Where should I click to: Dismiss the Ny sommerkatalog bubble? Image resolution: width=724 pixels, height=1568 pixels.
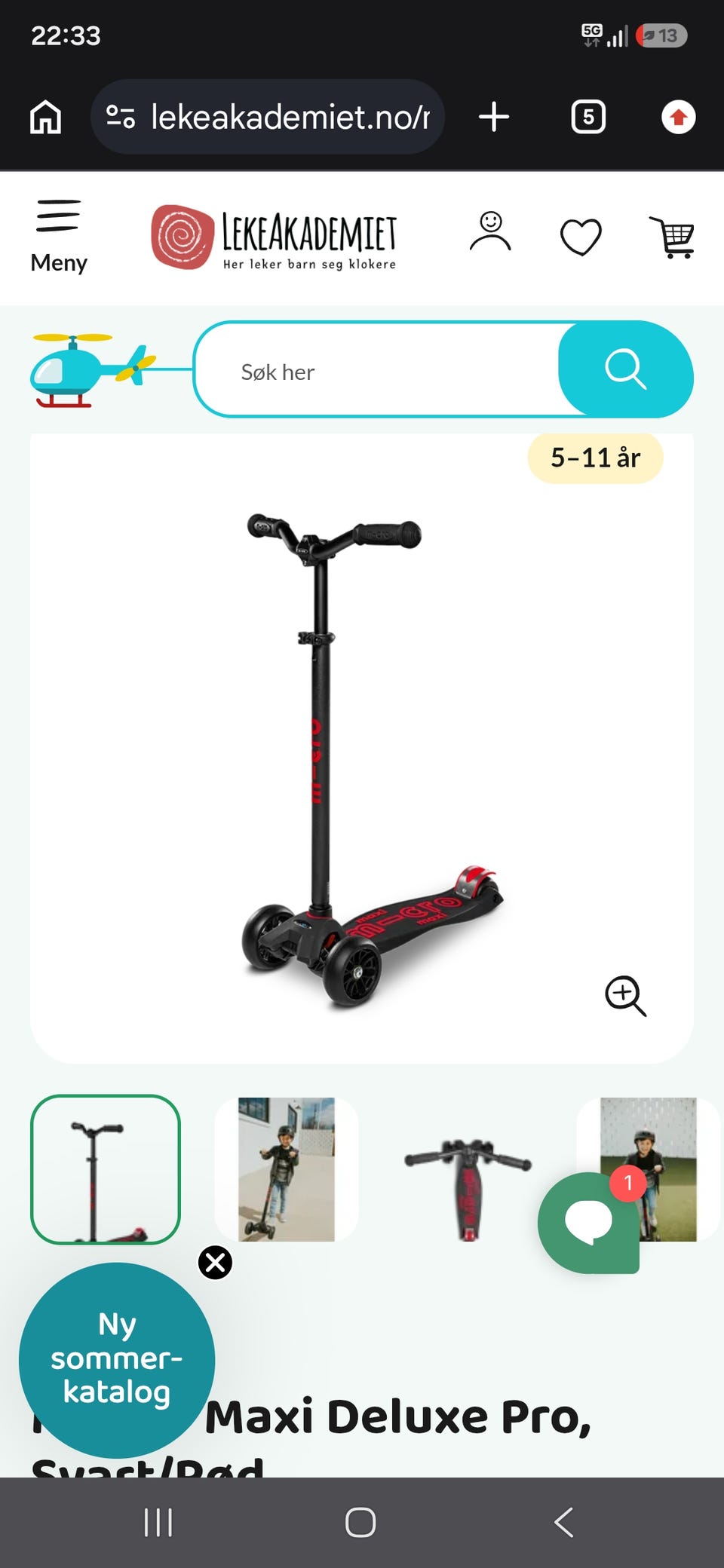(x=215, y=1262)
